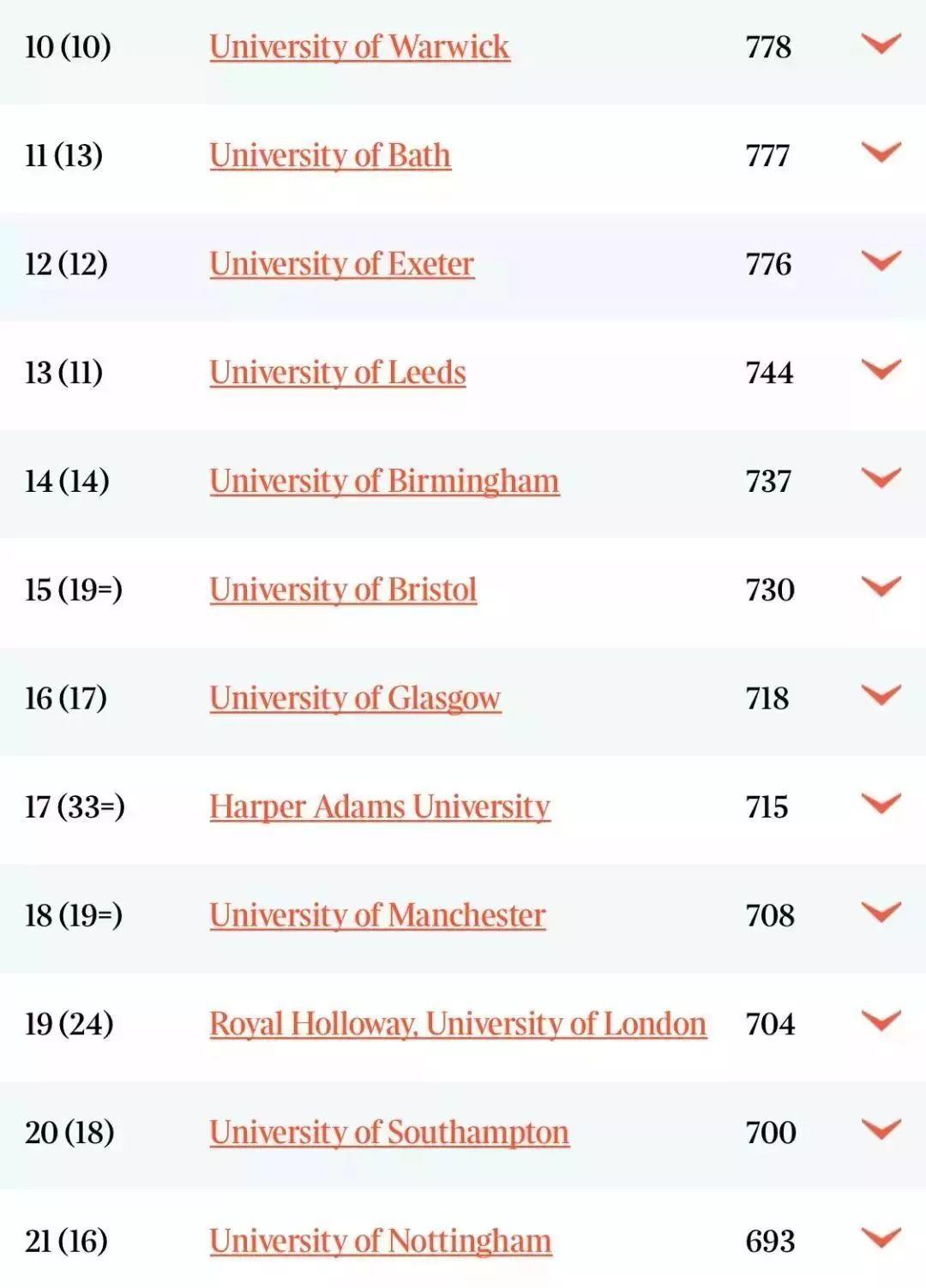Open Royal Holloway, University of London link
926x1288 pixels.
458,1024
